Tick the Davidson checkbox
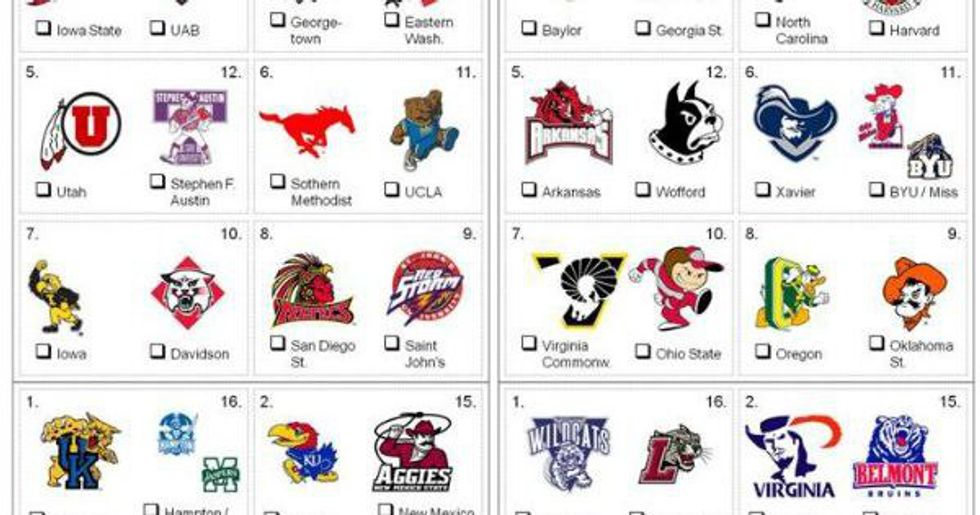 coord(157,351)
